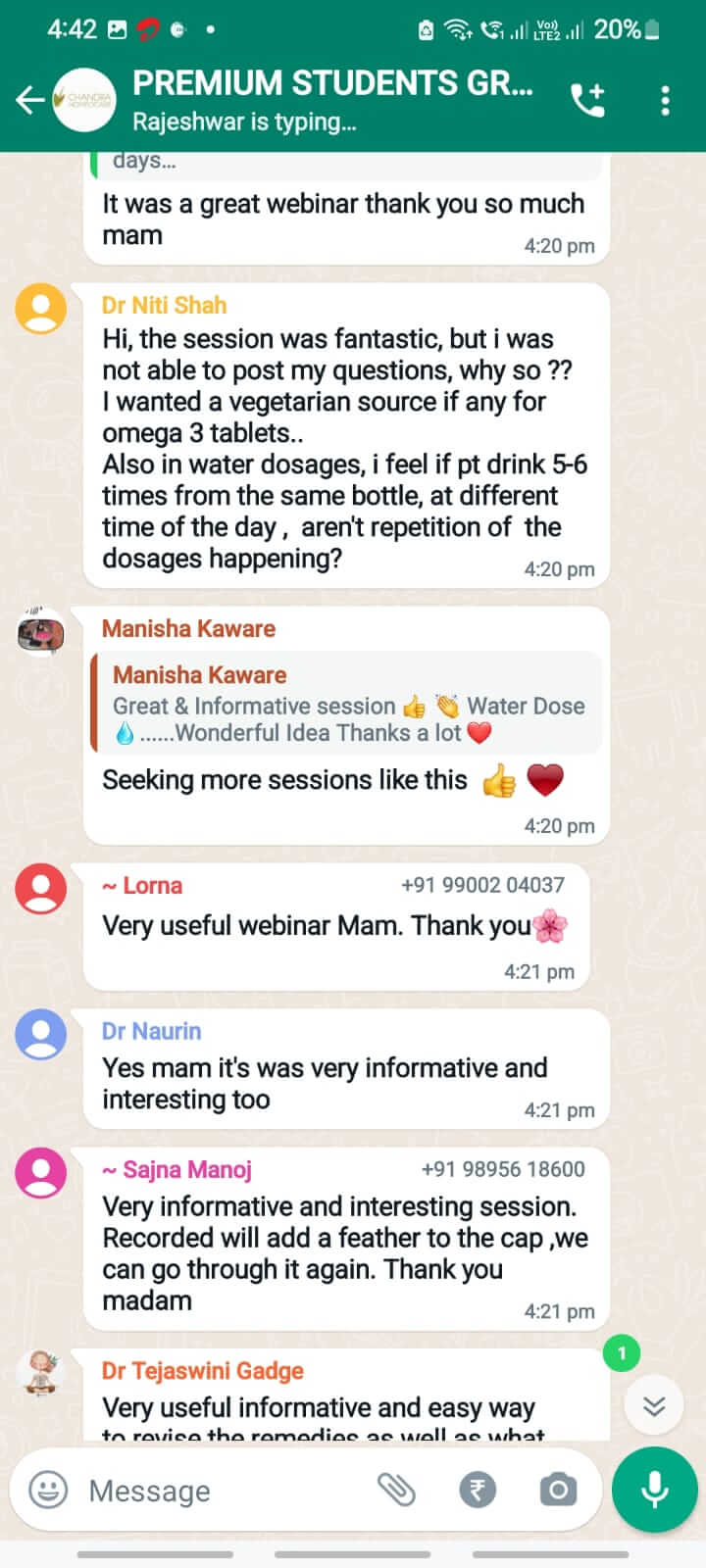Open Dr Tejaswini Gadge's profile photo
The image size is (706, 1568).
click(x=41, y=1373)
